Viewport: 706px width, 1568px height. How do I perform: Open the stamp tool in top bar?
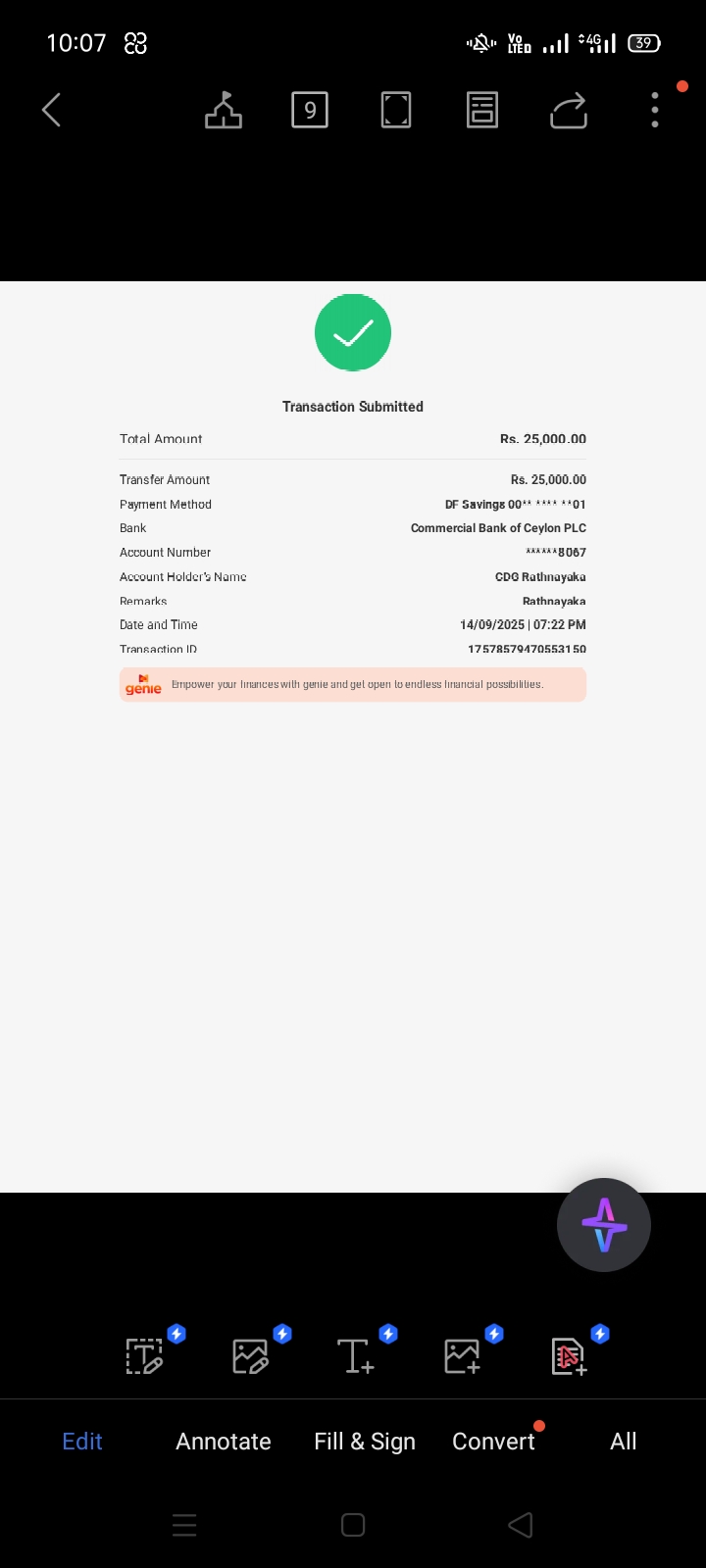[x=224, y=110]
